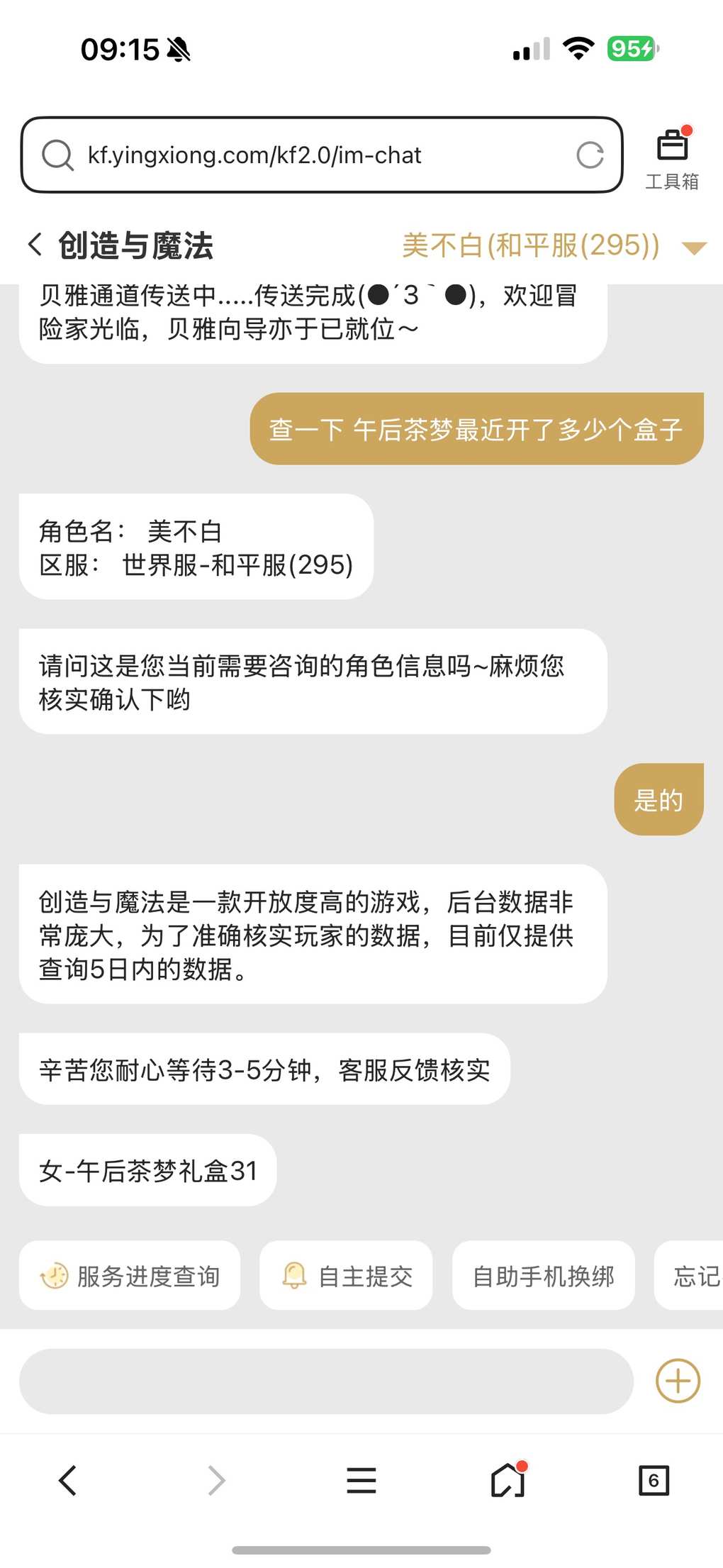Viewport: 723px width, 1568px height.
Task: Expand the 美不白(和平服(295)) character dropdown
Action: coord(693,248)
